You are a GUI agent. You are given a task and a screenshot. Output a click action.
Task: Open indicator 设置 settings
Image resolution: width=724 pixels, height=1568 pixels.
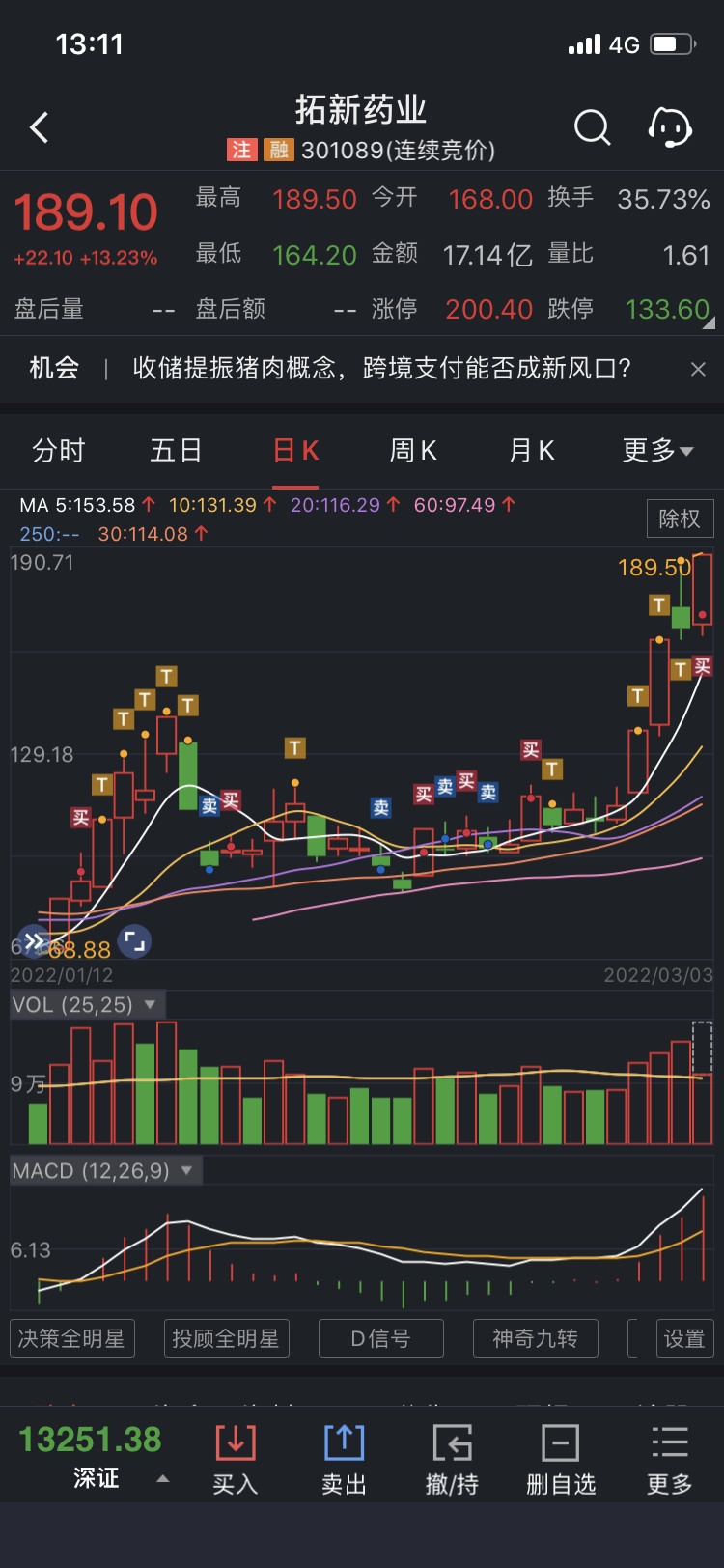tap(684, 1338)
